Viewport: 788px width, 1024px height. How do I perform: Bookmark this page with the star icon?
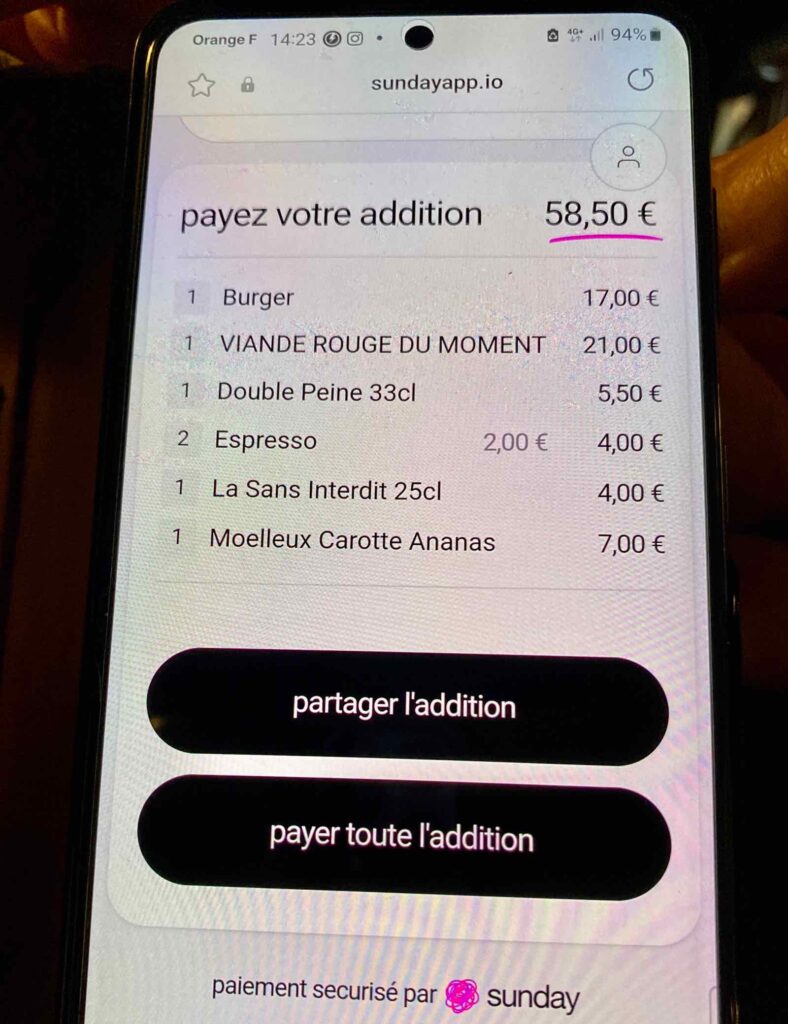point(202,85)
